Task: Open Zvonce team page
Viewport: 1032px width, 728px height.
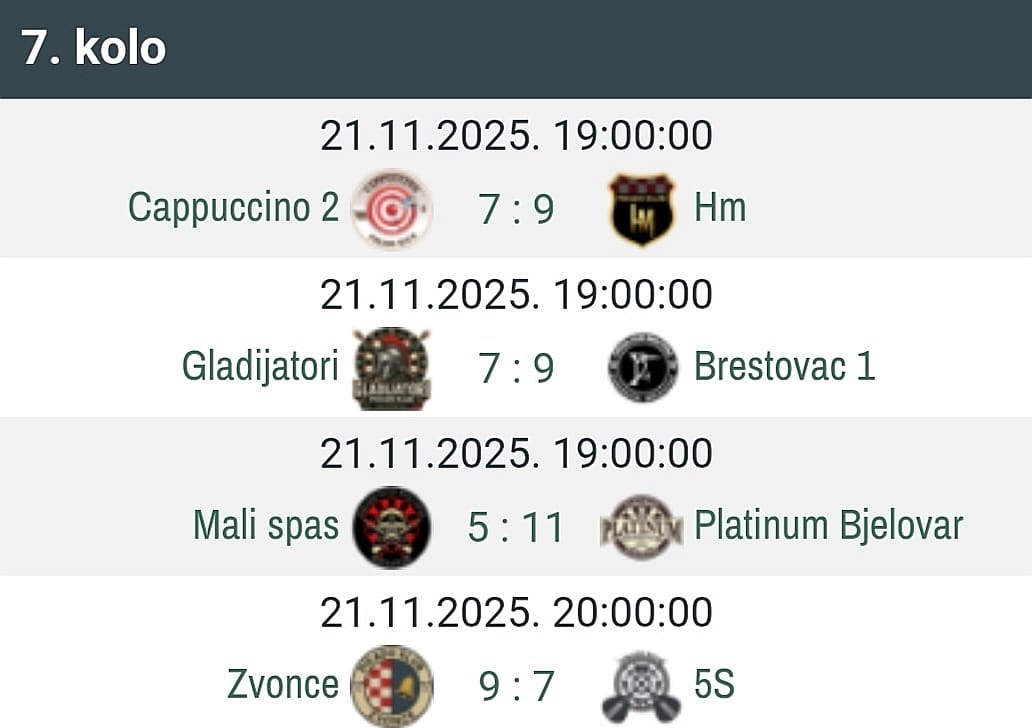Action: click(x=283, y=685)
